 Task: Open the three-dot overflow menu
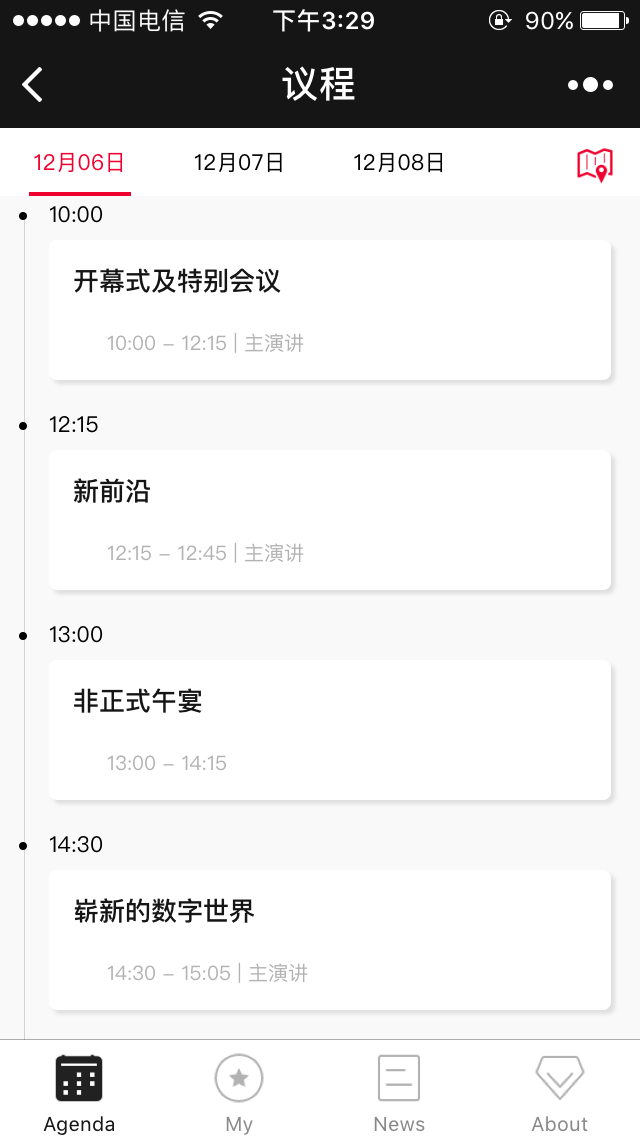click(x=591, y=85)
